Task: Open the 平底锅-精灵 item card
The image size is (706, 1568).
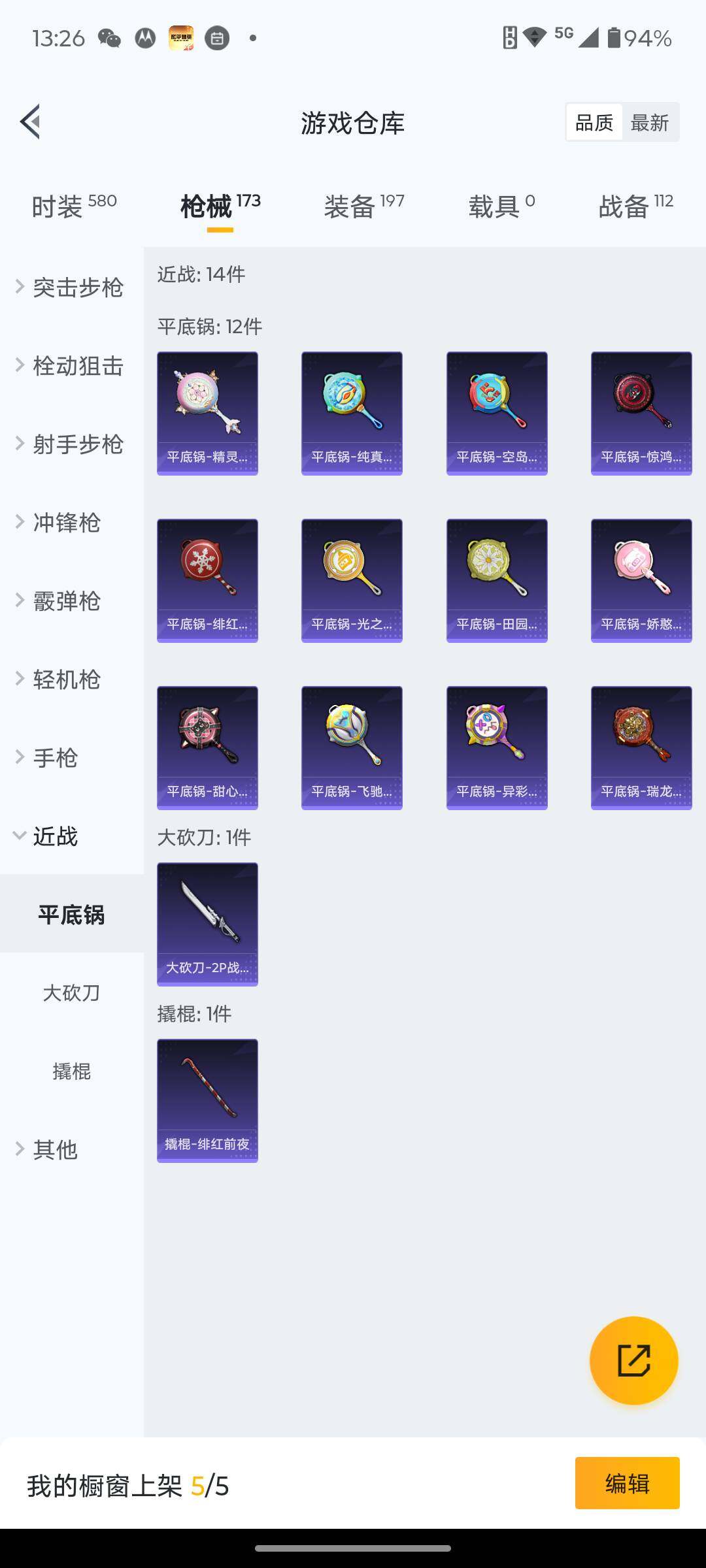Action: tap(207, 413)
